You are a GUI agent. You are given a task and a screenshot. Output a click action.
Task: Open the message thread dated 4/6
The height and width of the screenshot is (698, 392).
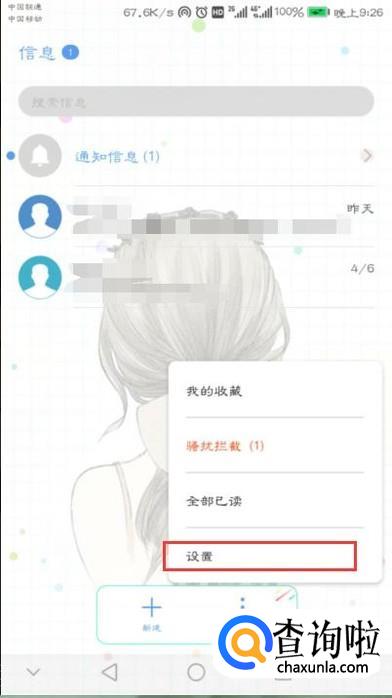click(196, 277)
